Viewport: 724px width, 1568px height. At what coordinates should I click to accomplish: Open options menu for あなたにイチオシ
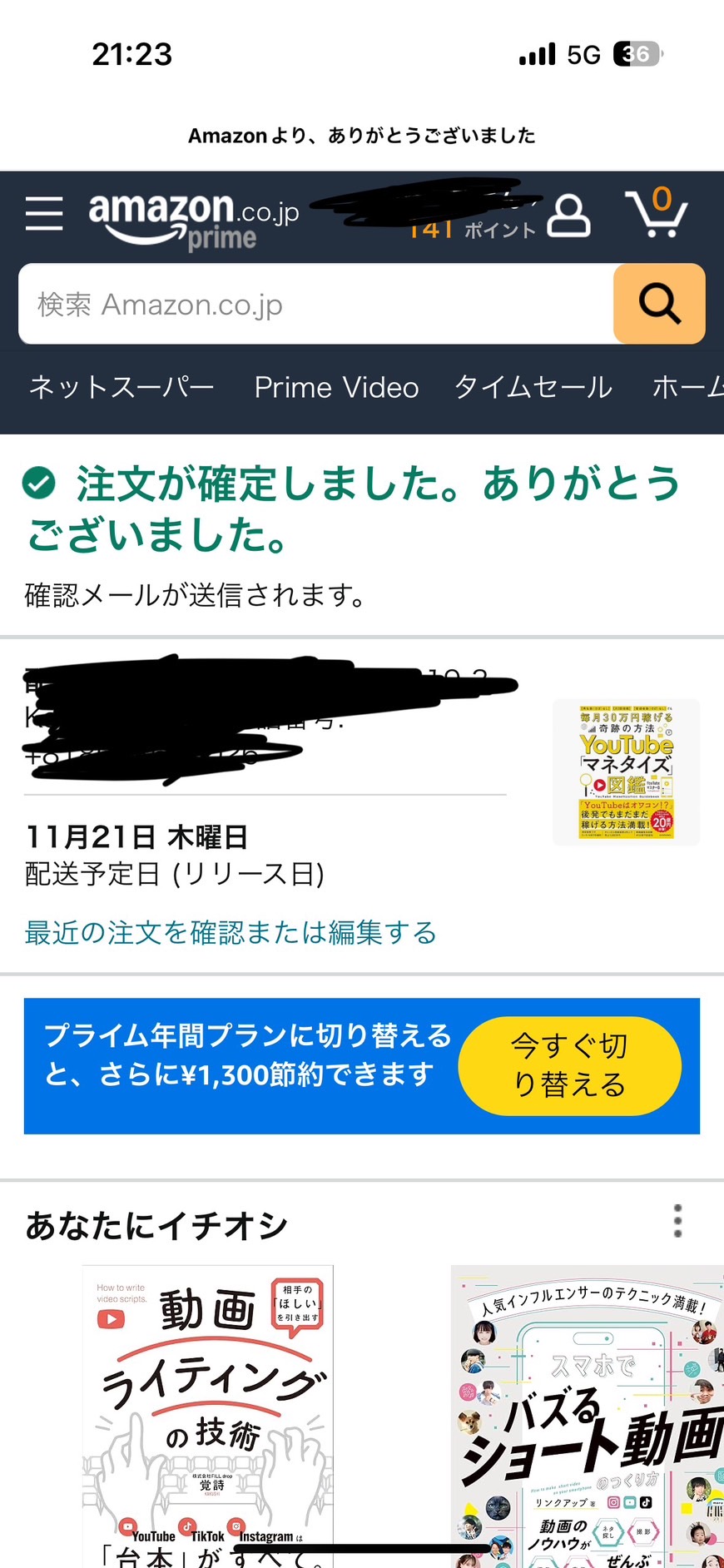click(678, 1221)
